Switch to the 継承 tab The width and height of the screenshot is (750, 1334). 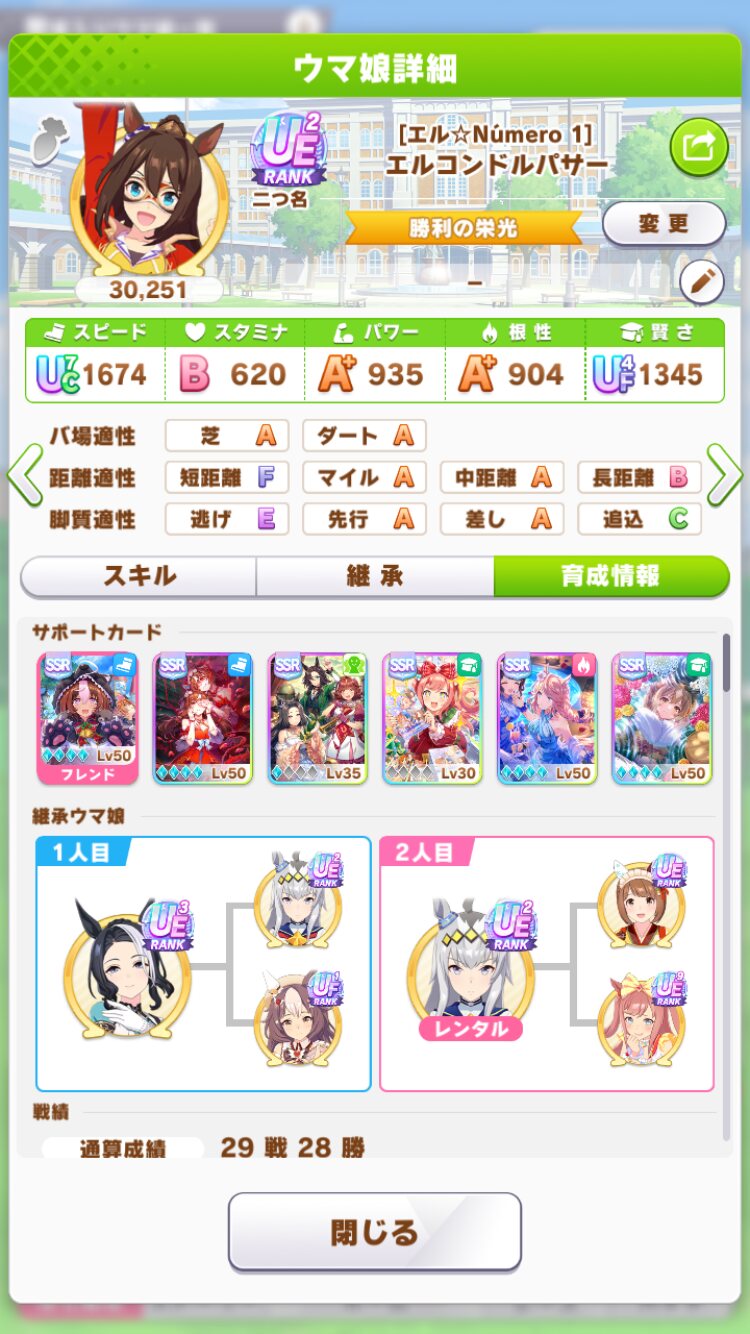(375, 576)
